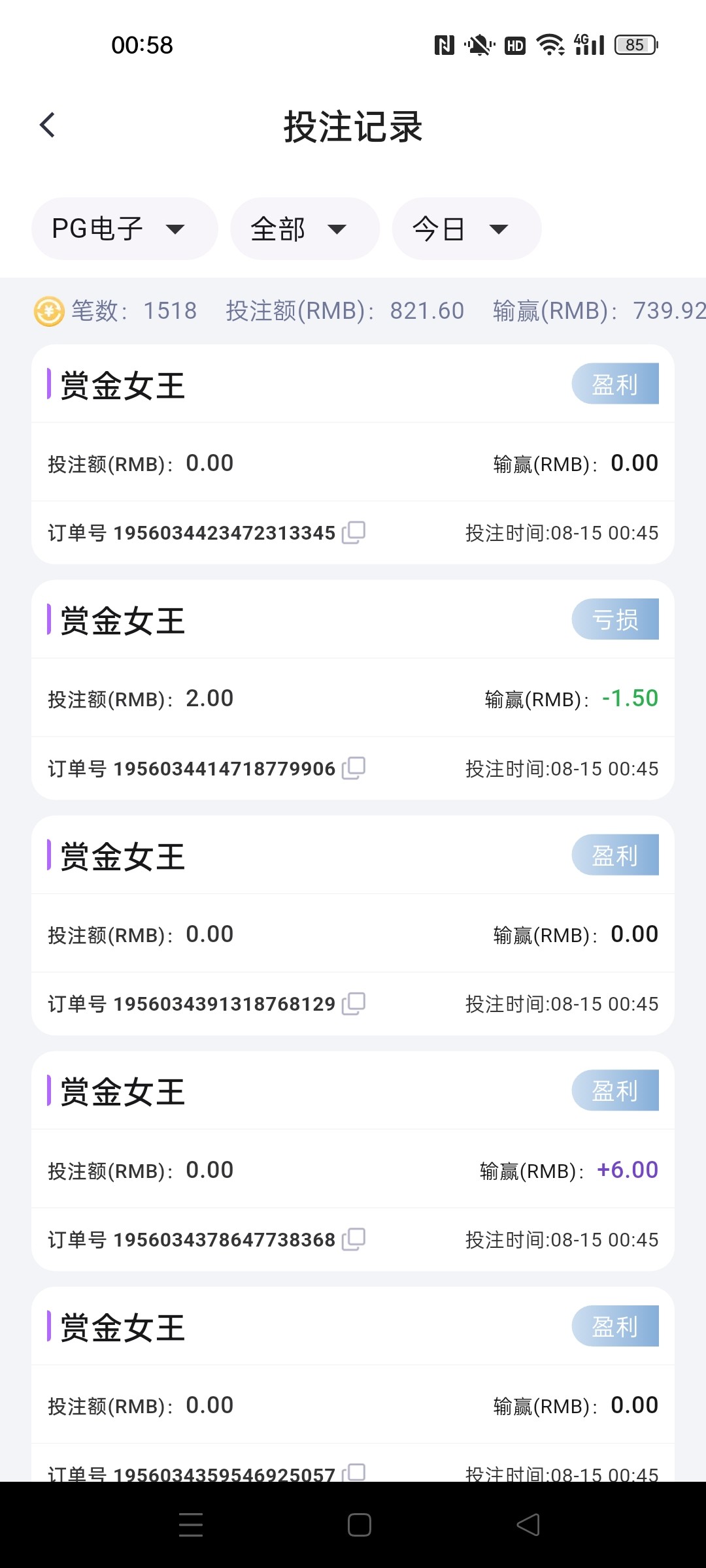706x1568 pixels.
Task: Click the 盈利 badge on first record
Action: (614, 384)
